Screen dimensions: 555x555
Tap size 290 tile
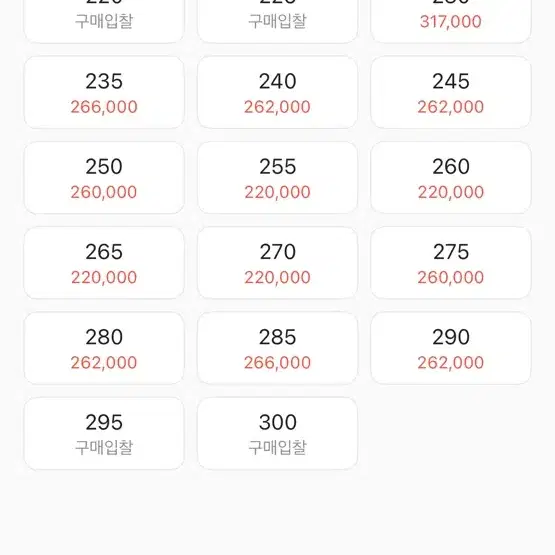click(x=451, y=348)
